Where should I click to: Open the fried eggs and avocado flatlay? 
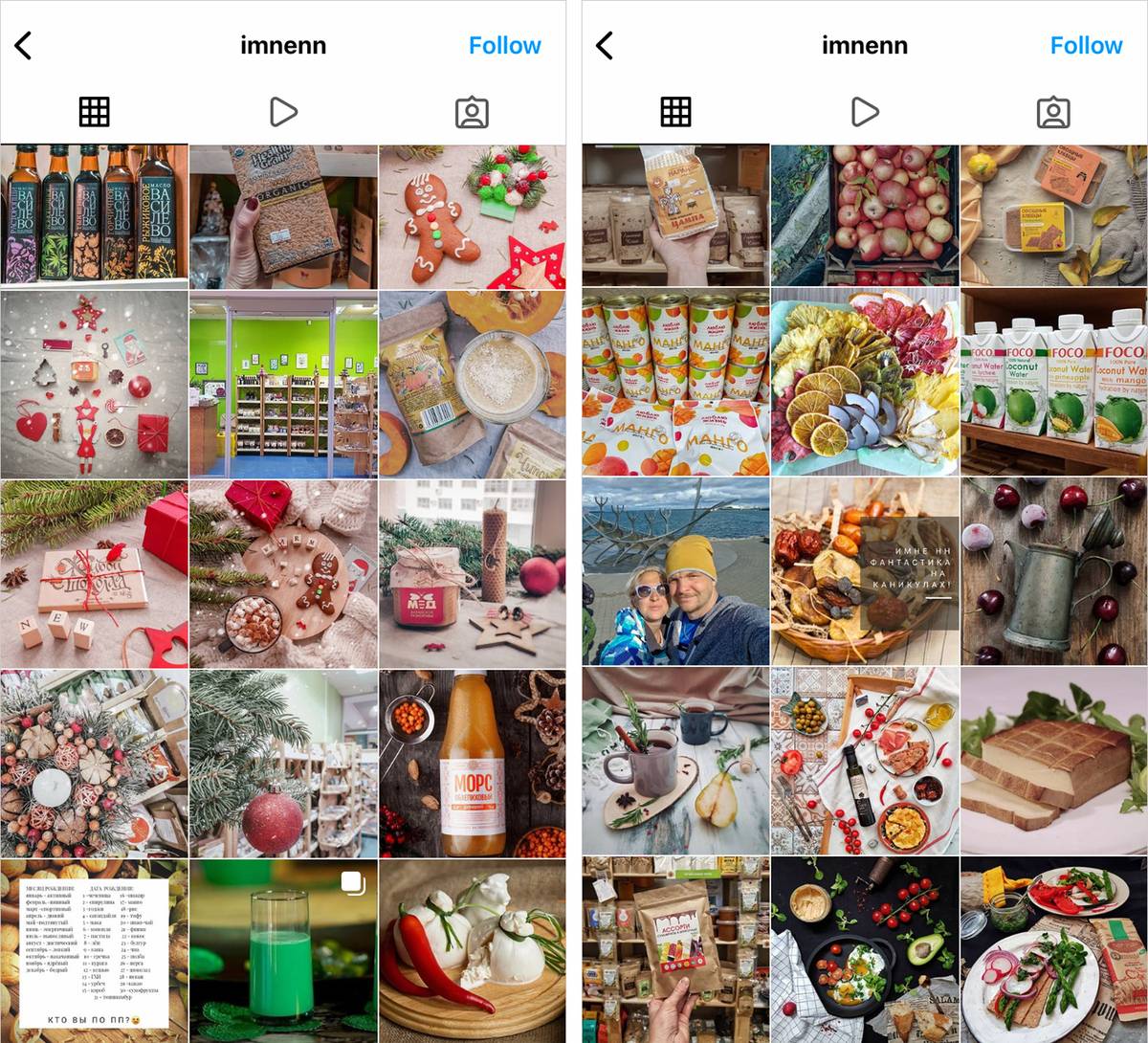(x=864, y=948)
